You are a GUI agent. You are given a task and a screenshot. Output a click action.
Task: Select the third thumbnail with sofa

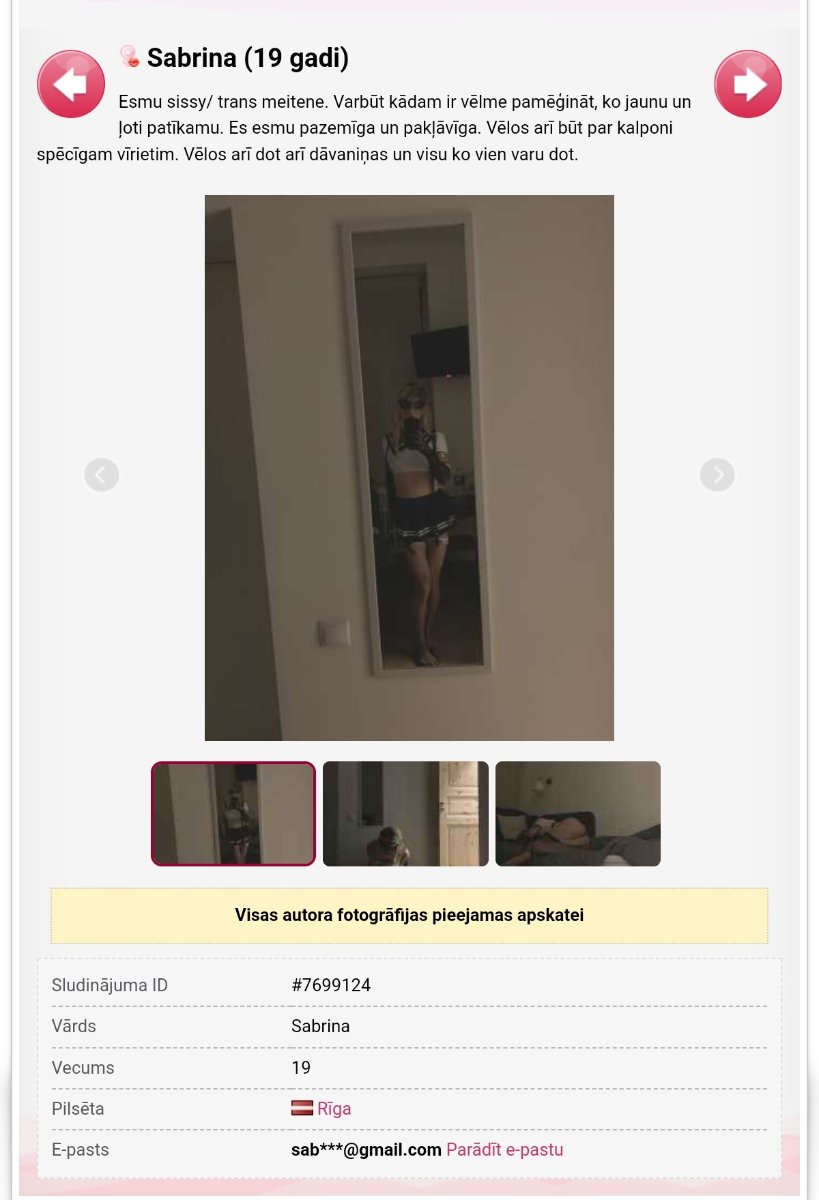click(578, 813)
